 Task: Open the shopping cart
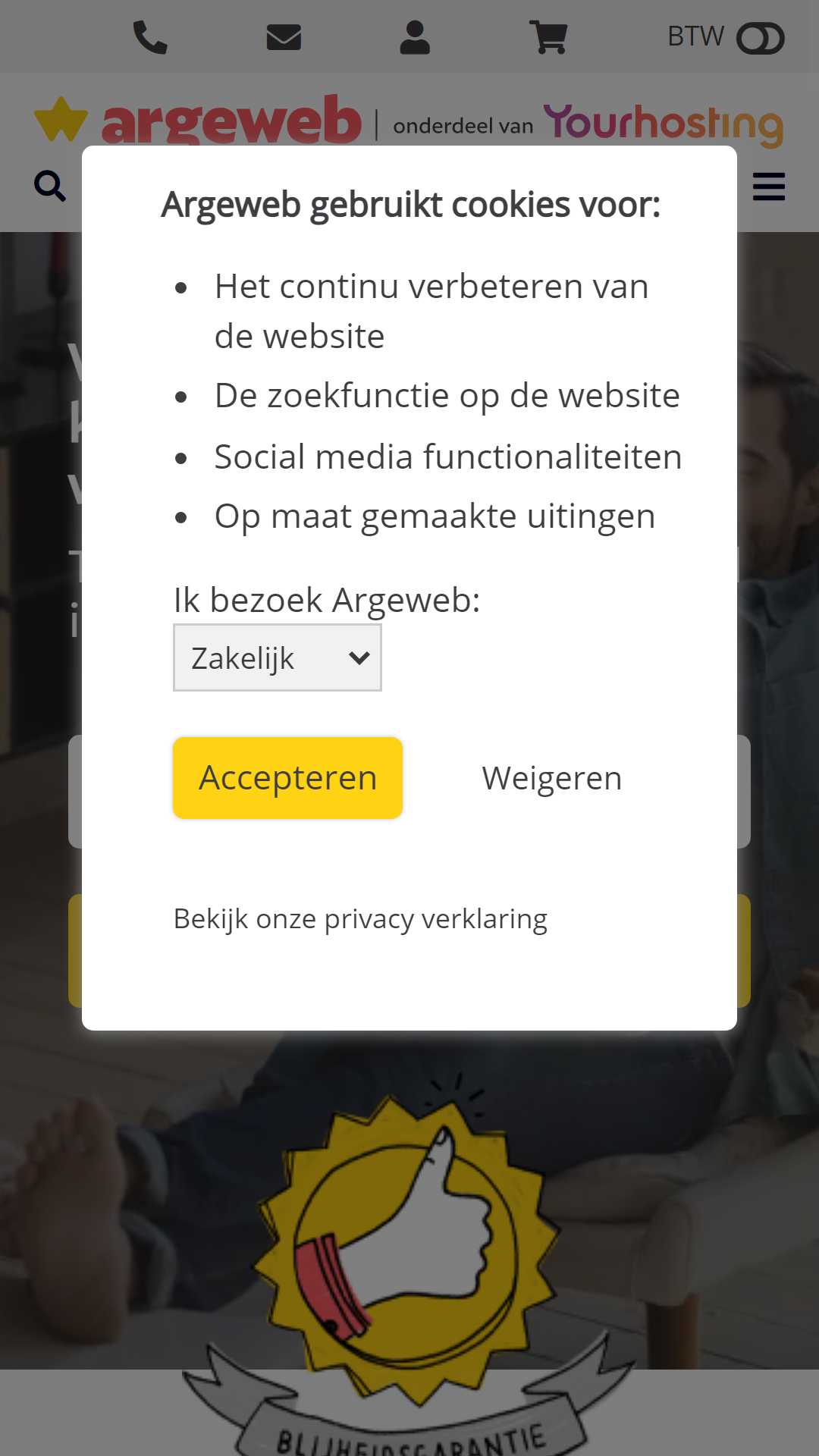click(x=548, y=37)
